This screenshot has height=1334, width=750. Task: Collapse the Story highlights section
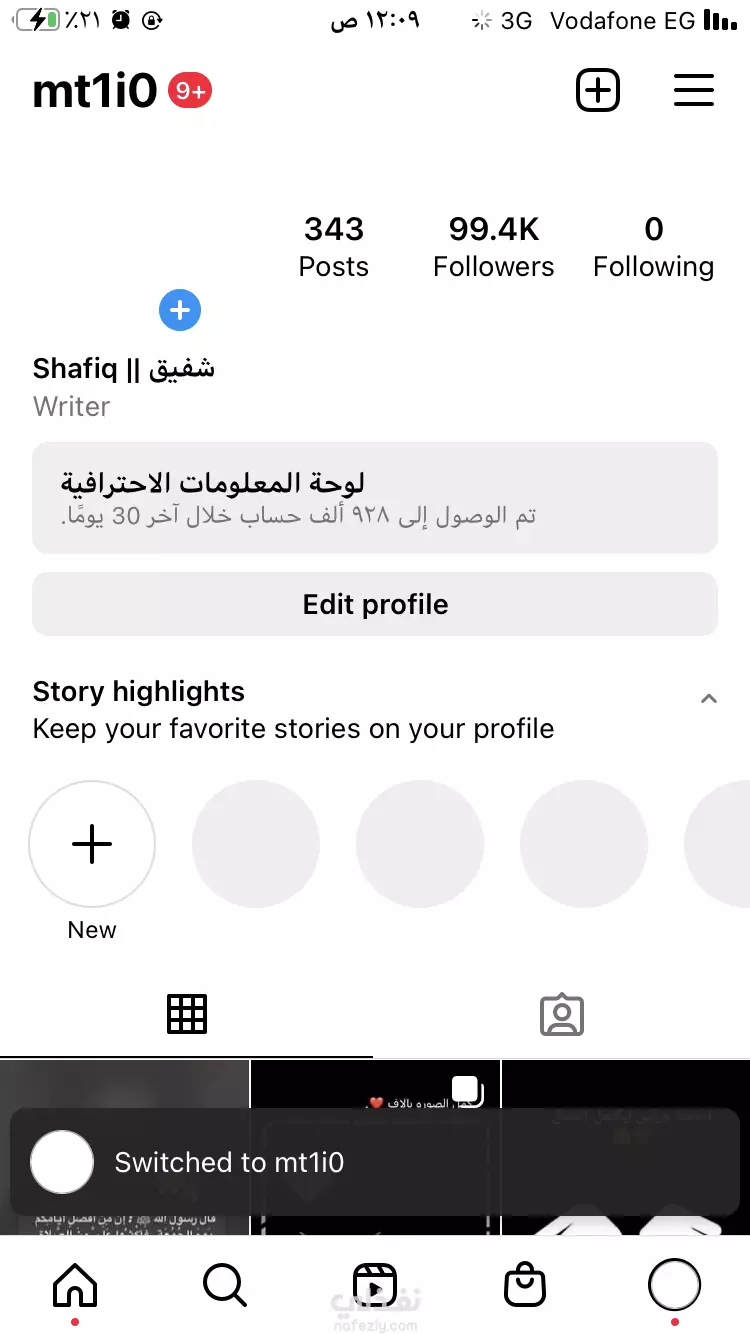coord(708,699)
